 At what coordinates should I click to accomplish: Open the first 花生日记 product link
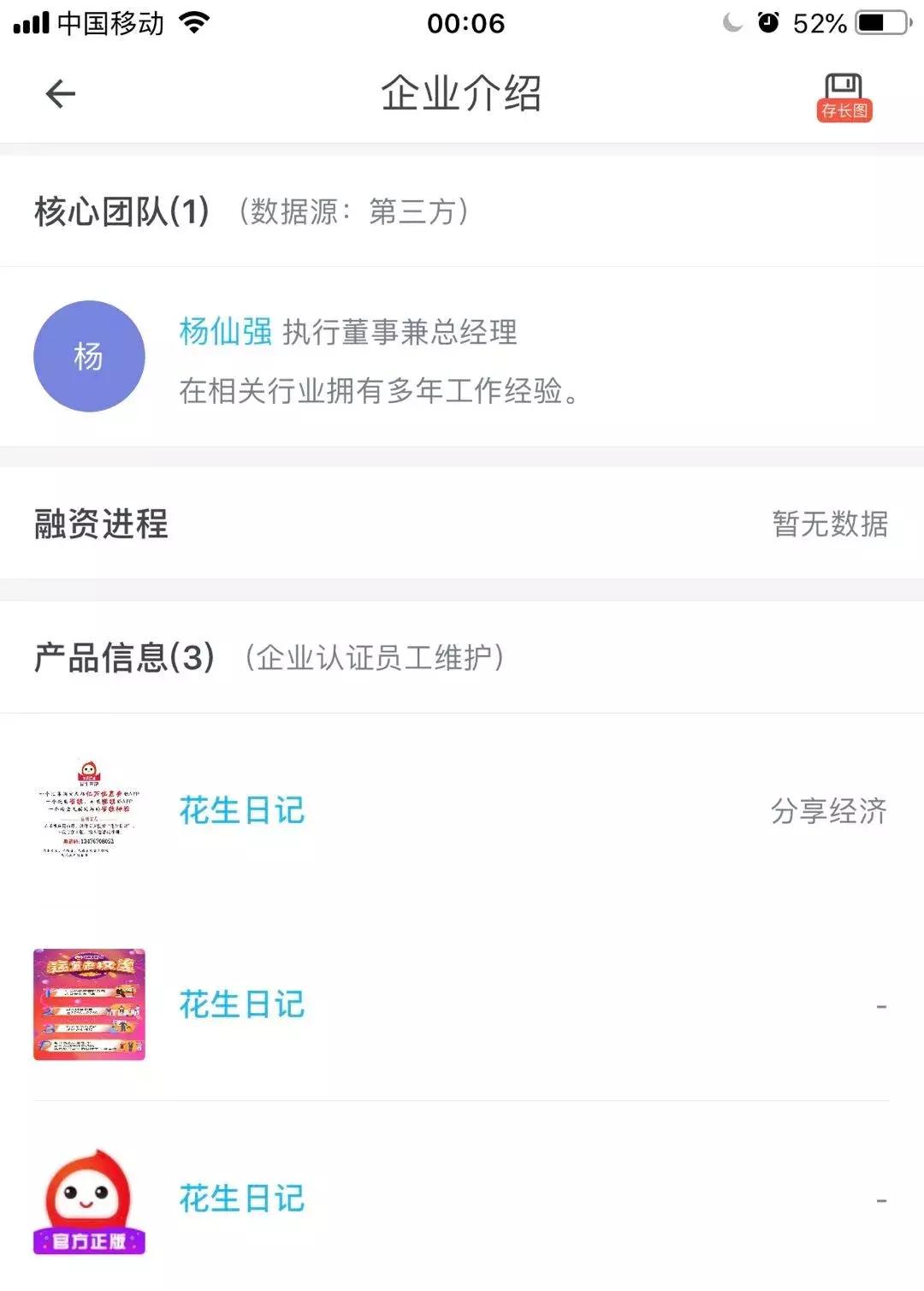pos(242,811)
